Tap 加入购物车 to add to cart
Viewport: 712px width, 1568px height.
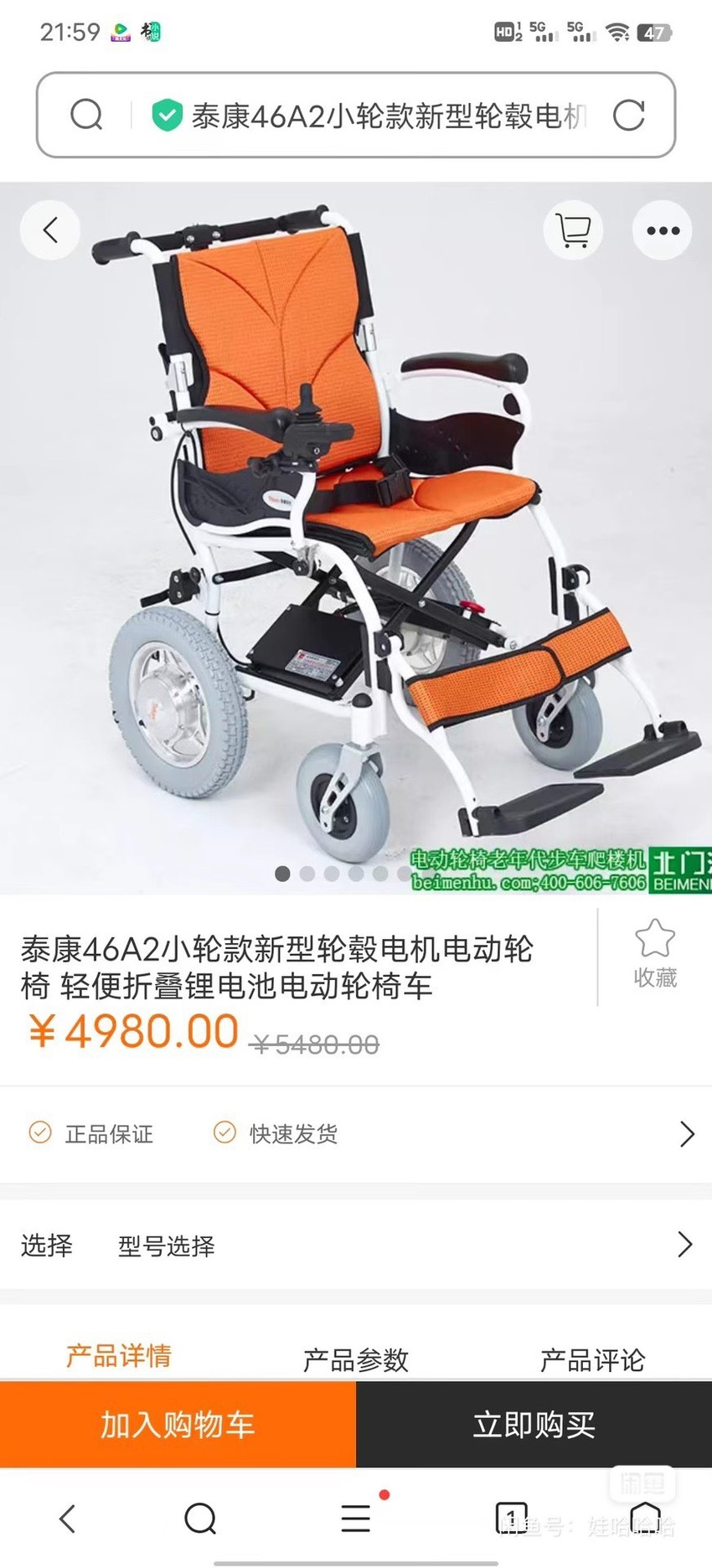pyautogui.click(x=178, y=1424)
